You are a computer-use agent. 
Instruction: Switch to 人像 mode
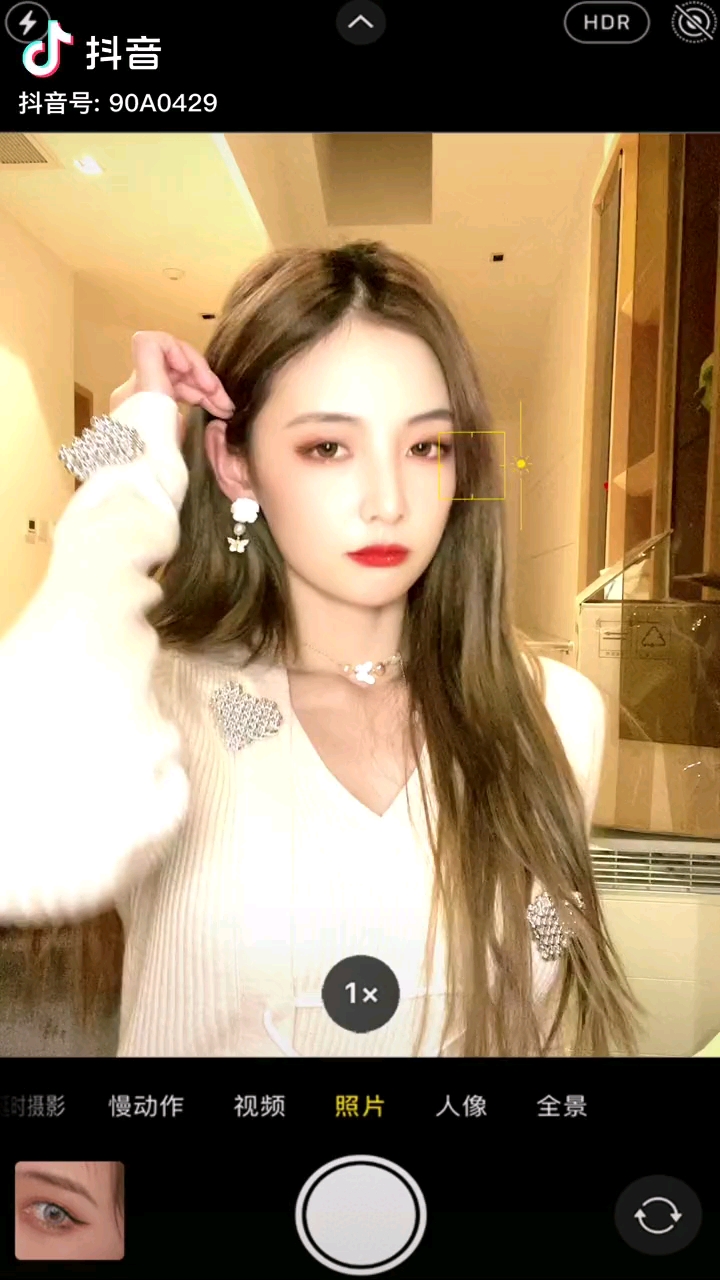(x=461, y=1106)
